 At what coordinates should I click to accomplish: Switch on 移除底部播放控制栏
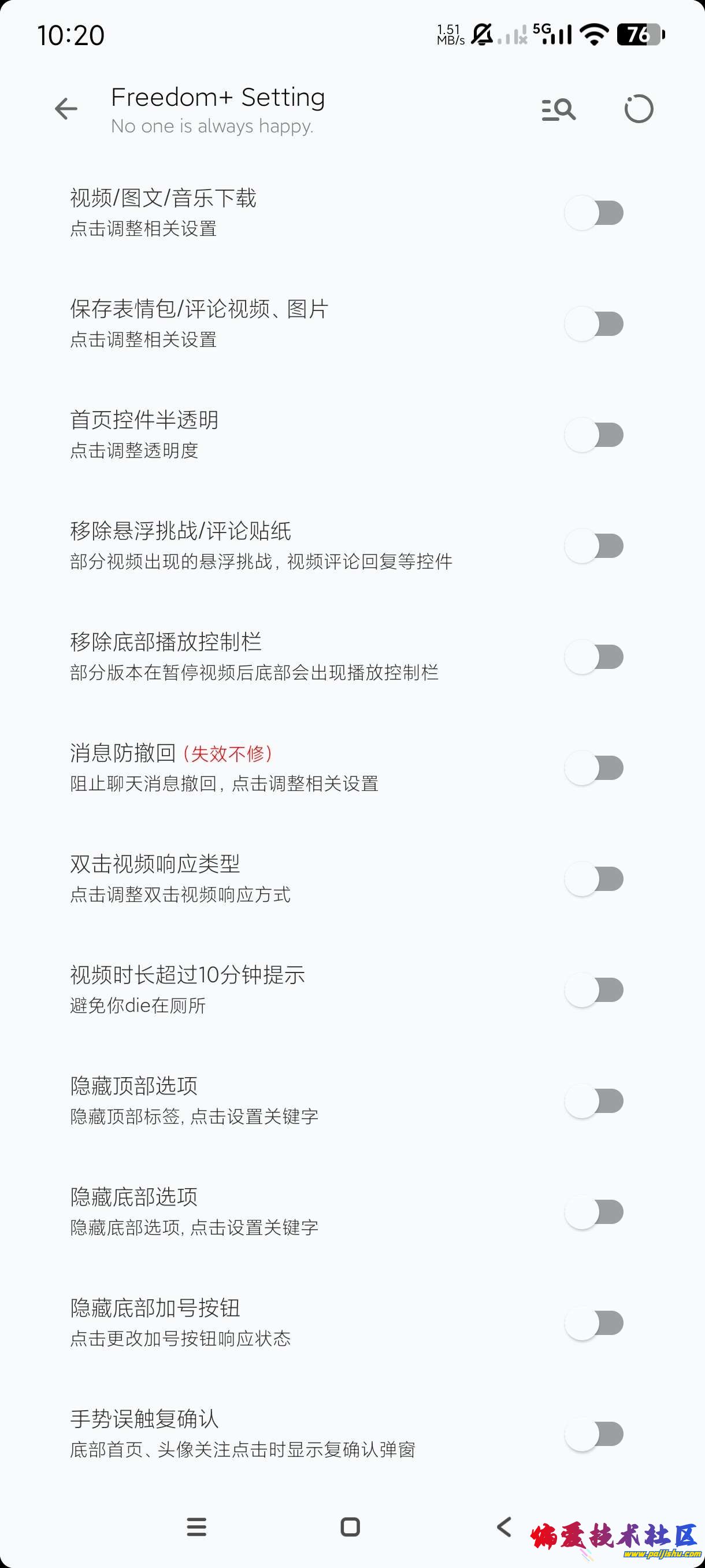coord(594,657)
